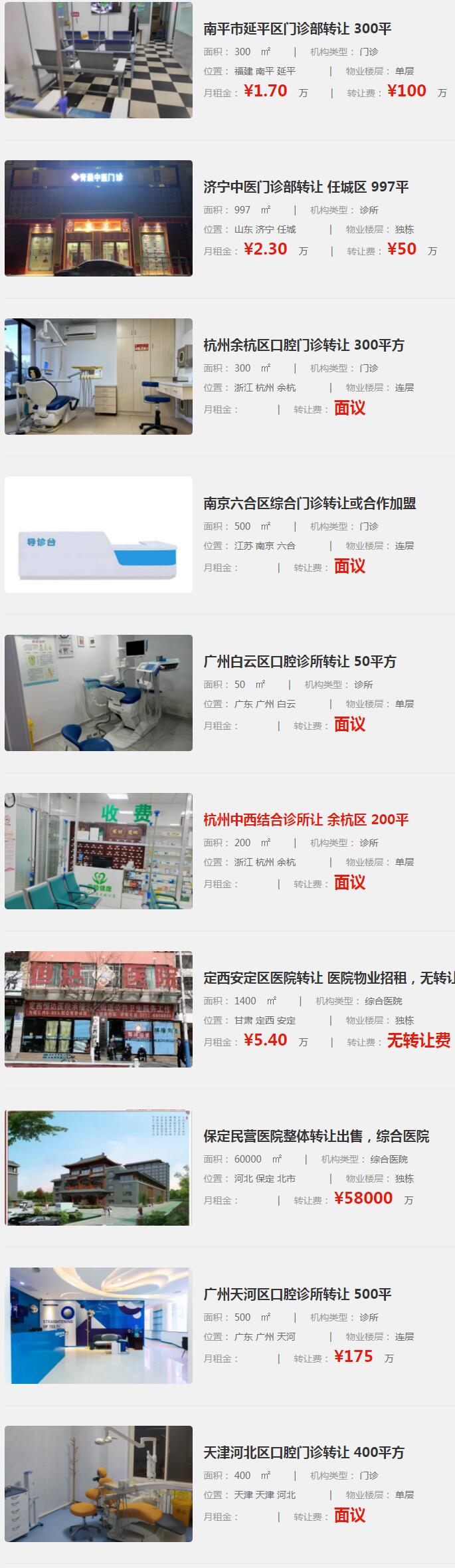View 杭州余杭区口腔门诊转让 300平方 listing
This screenshot has width=455, height=1568.
click(304, 346)
